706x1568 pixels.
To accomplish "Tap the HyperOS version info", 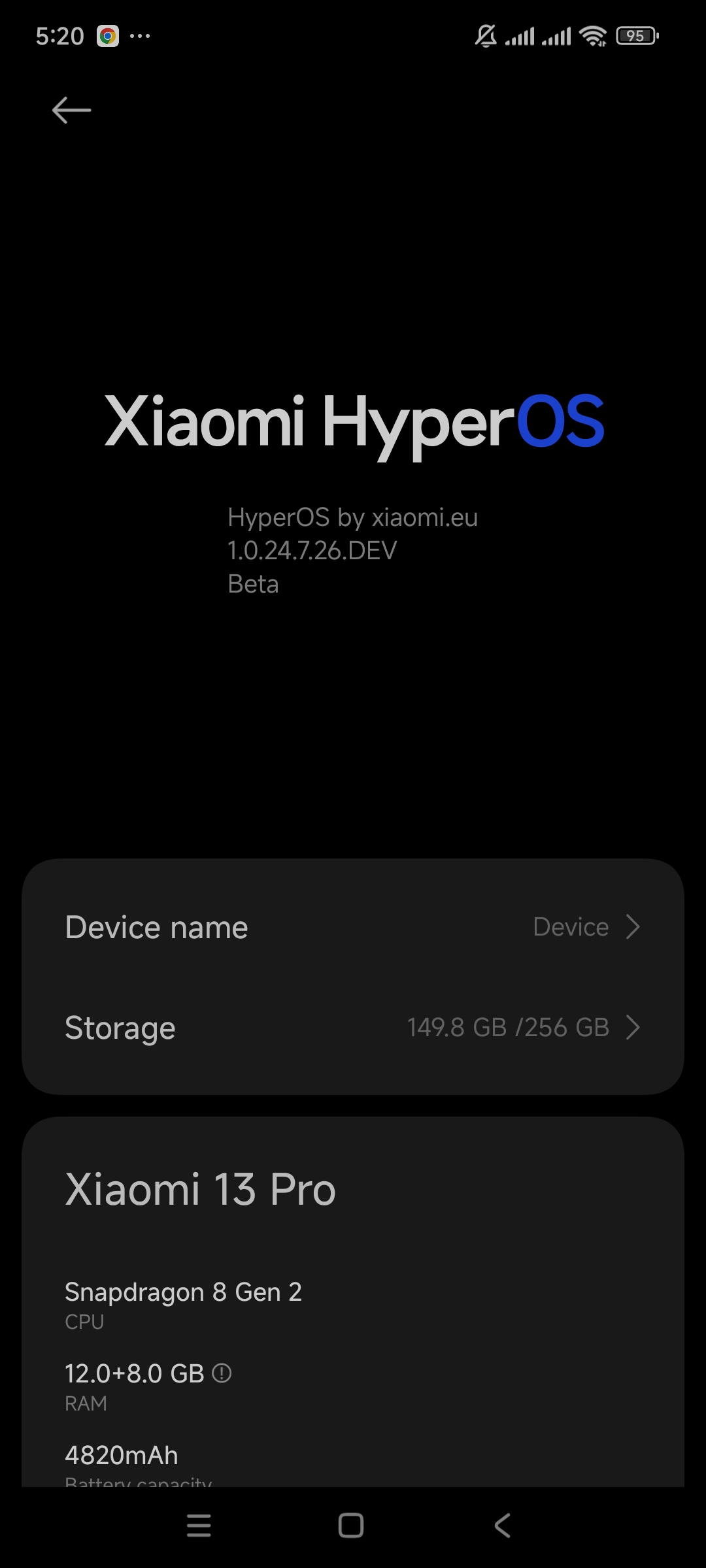I will pos(353,550).
